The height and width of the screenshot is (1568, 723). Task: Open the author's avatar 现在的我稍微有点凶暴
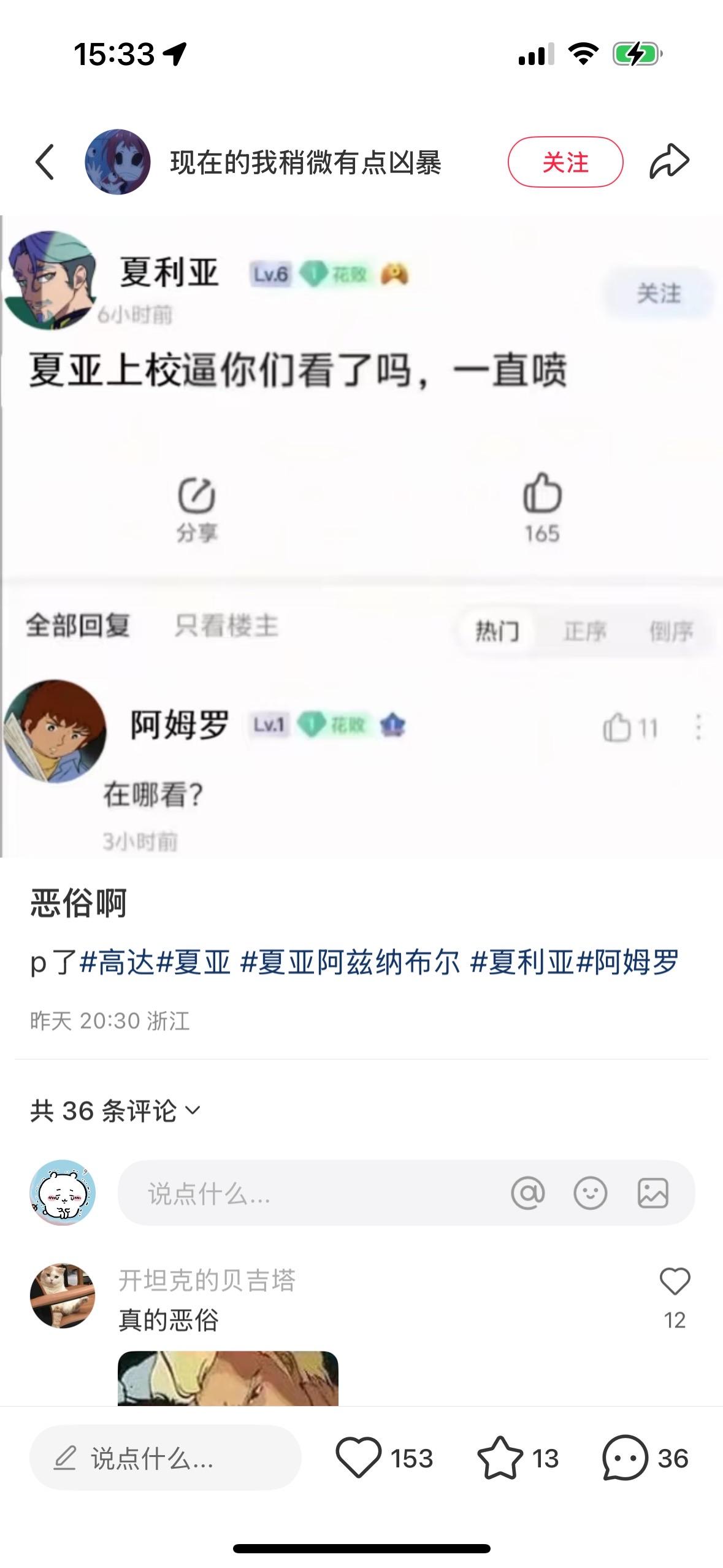117,162
